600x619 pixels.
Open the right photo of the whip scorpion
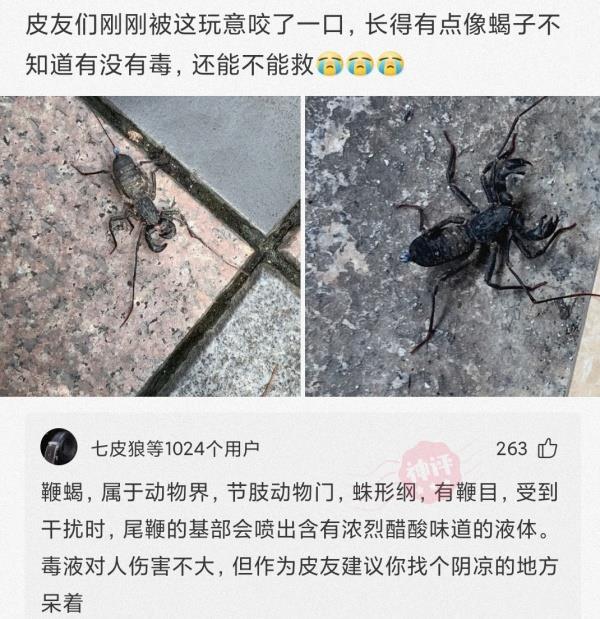pyautogui.click(x=452, y=245)
